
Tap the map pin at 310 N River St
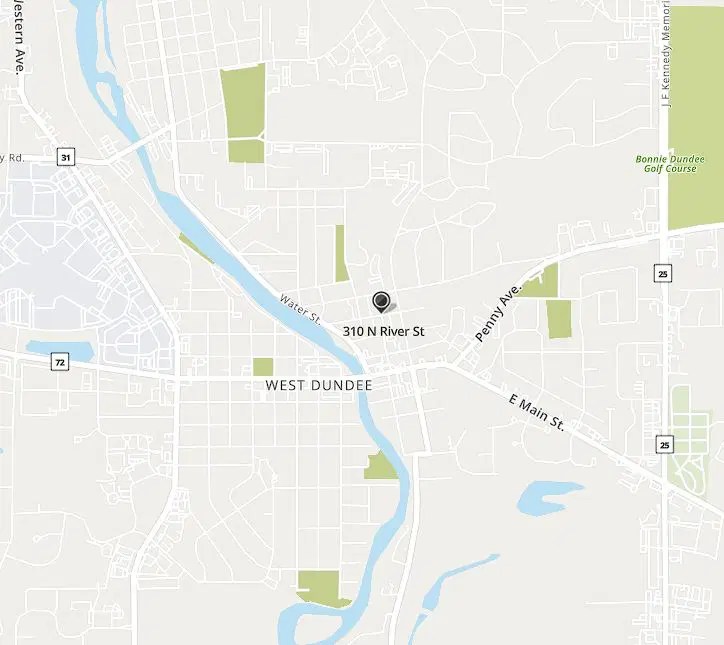(x=381, y=301)
